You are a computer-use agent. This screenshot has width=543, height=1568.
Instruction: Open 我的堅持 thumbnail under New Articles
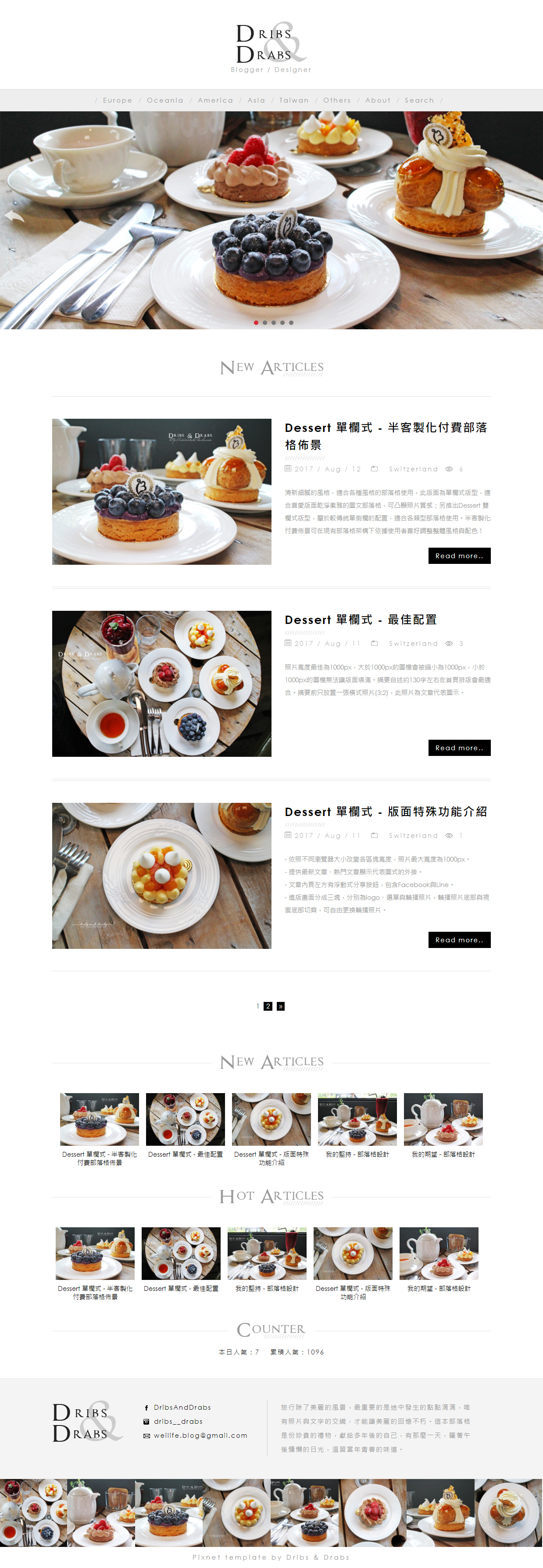point(357,1119)
